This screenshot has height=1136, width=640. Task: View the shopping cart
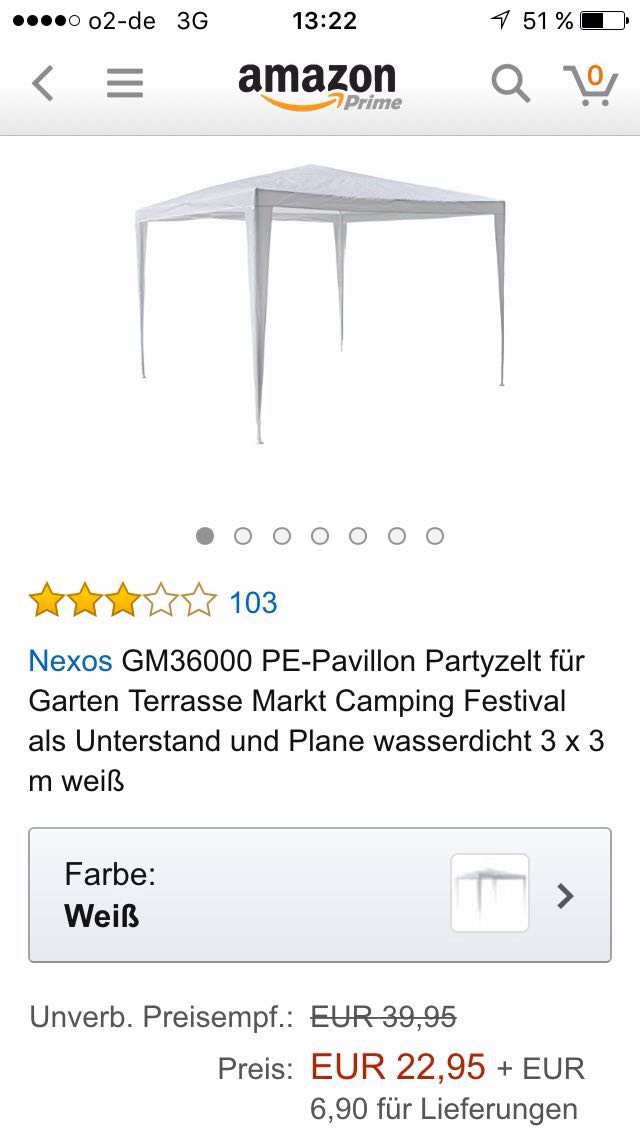[x=589, y=84]
